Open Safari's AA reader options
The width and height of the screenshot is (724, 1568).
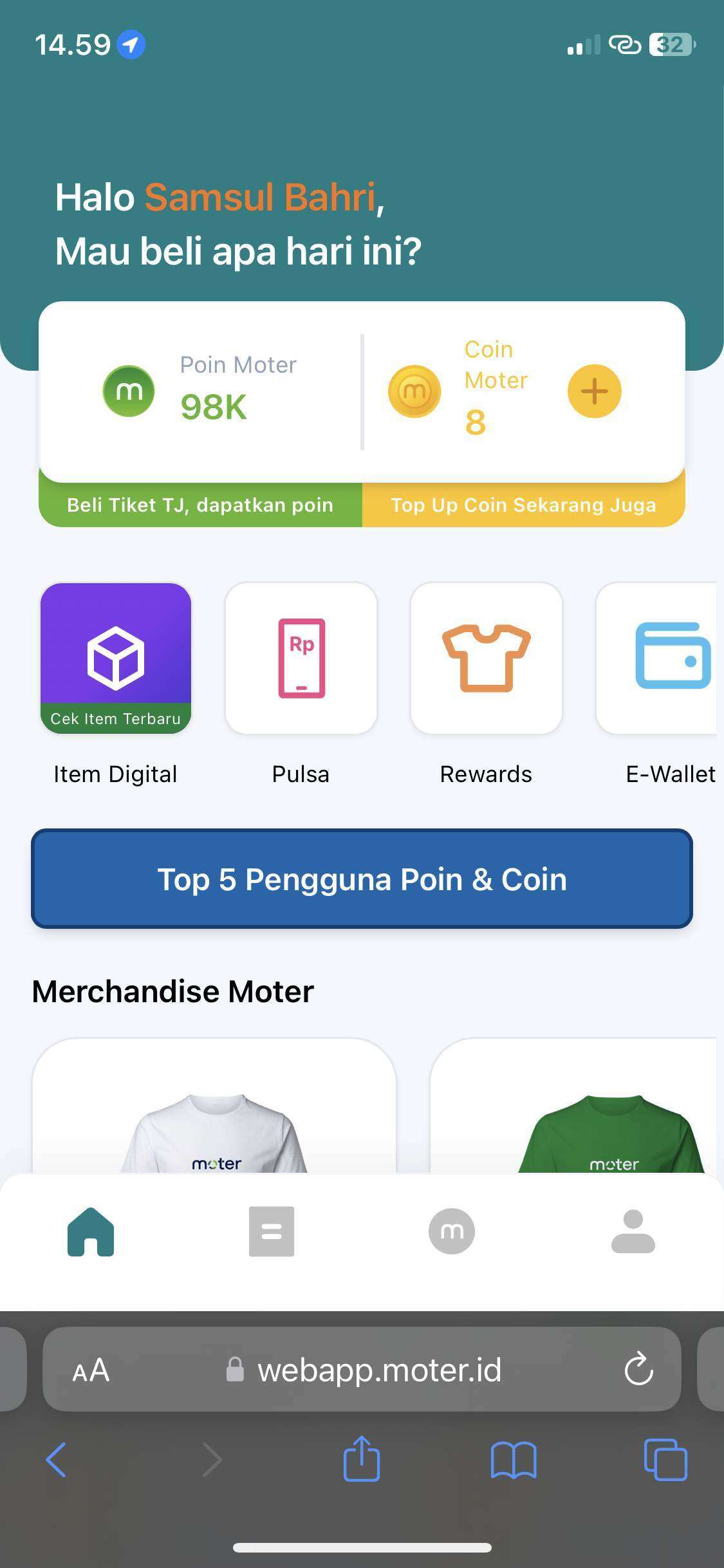coord(91,1370)
